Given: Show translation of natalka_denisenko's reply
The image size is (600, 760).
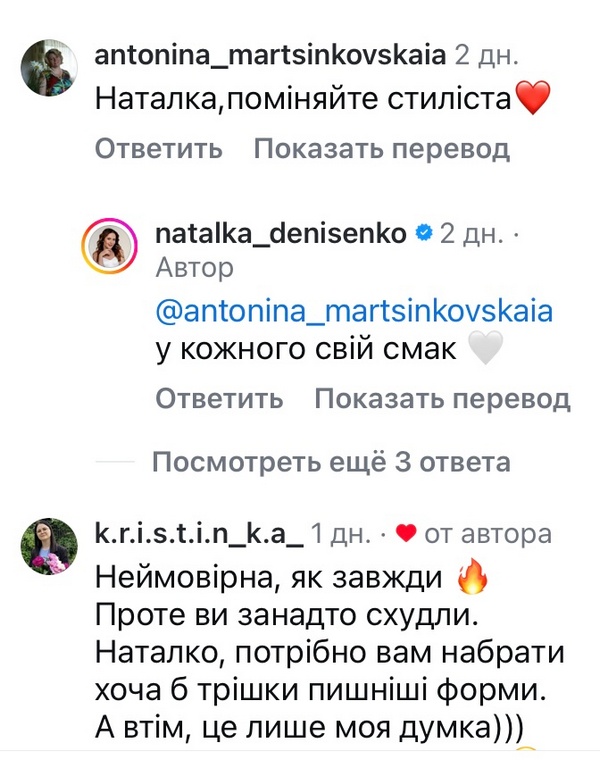Looking at the screenshot, I should tap(442, 399).
